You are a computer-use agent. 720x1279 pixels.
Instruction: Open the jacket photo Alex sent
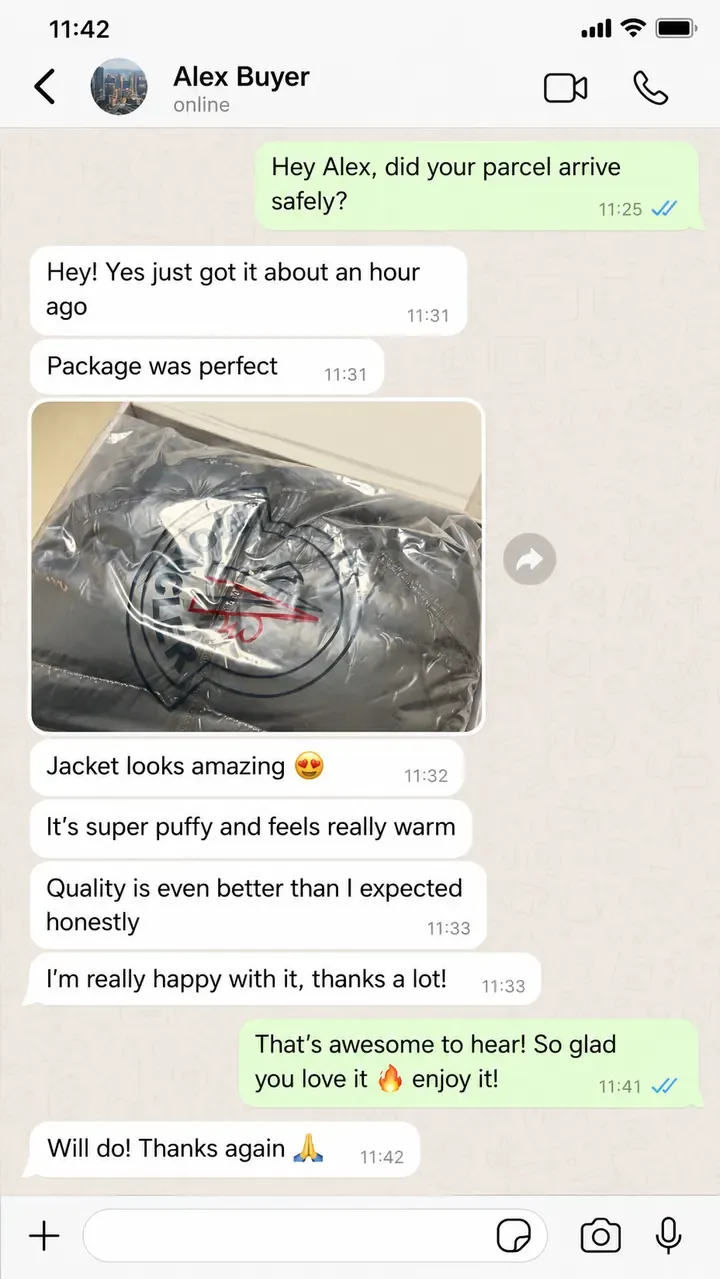pyautogui.click(x=257, y=567)
